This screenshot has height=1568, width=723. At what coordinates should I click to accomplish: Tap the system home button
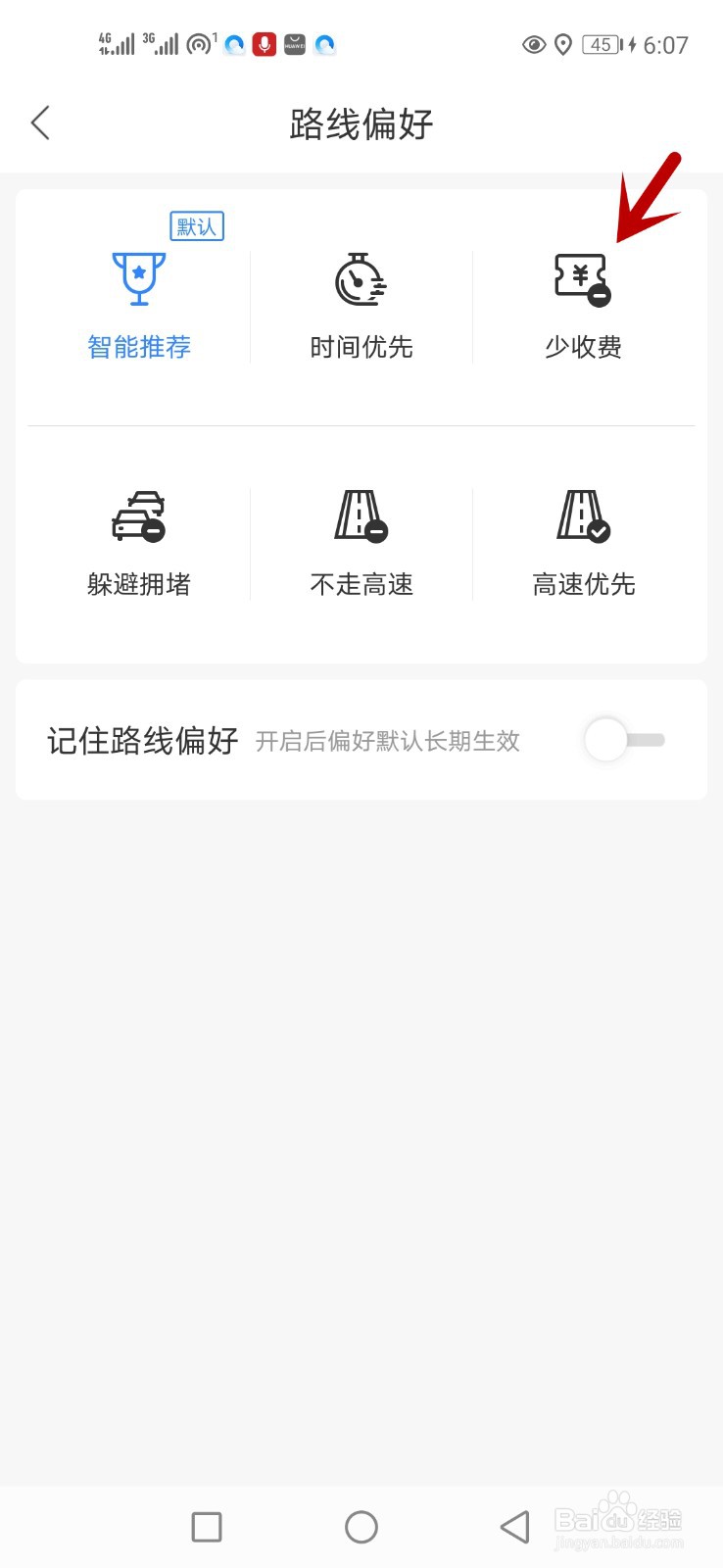point(361,1526)
